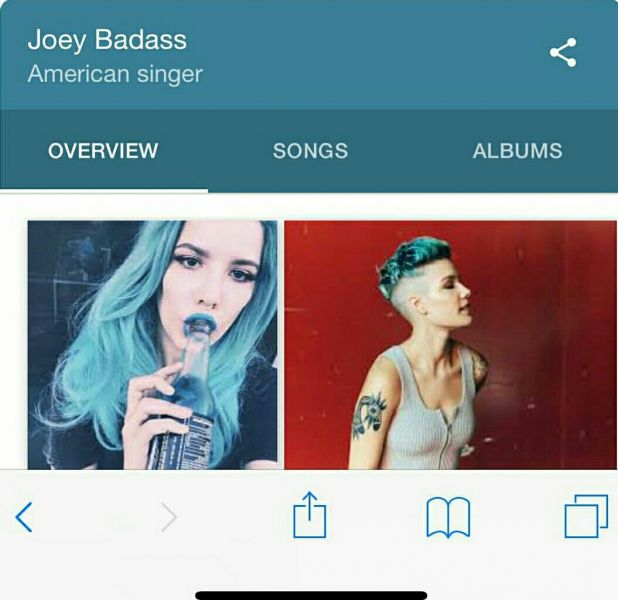Open the browser bookmarks

(447, 518)
